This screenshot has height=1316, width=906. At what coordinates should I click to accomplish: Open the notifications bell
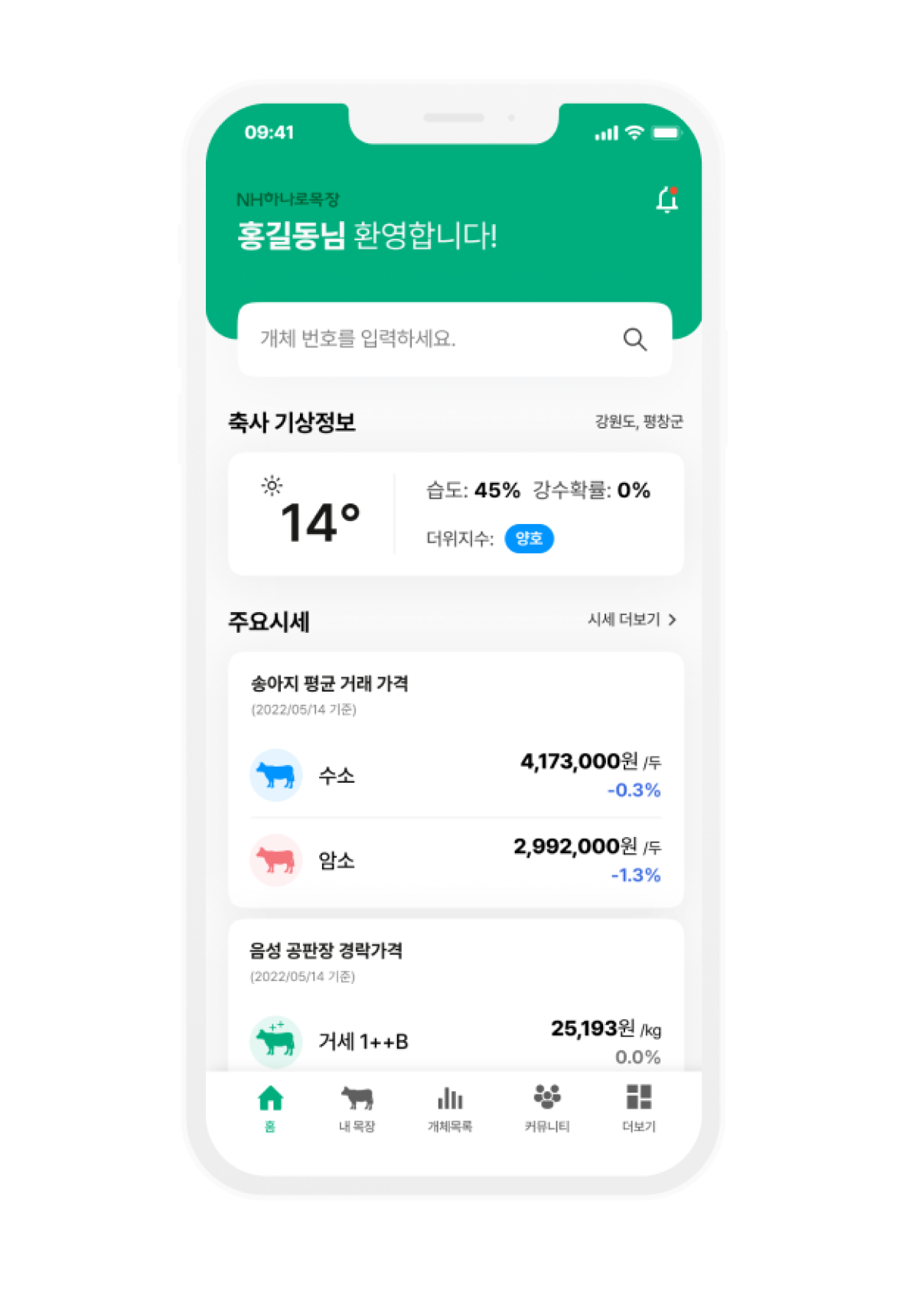667,200
